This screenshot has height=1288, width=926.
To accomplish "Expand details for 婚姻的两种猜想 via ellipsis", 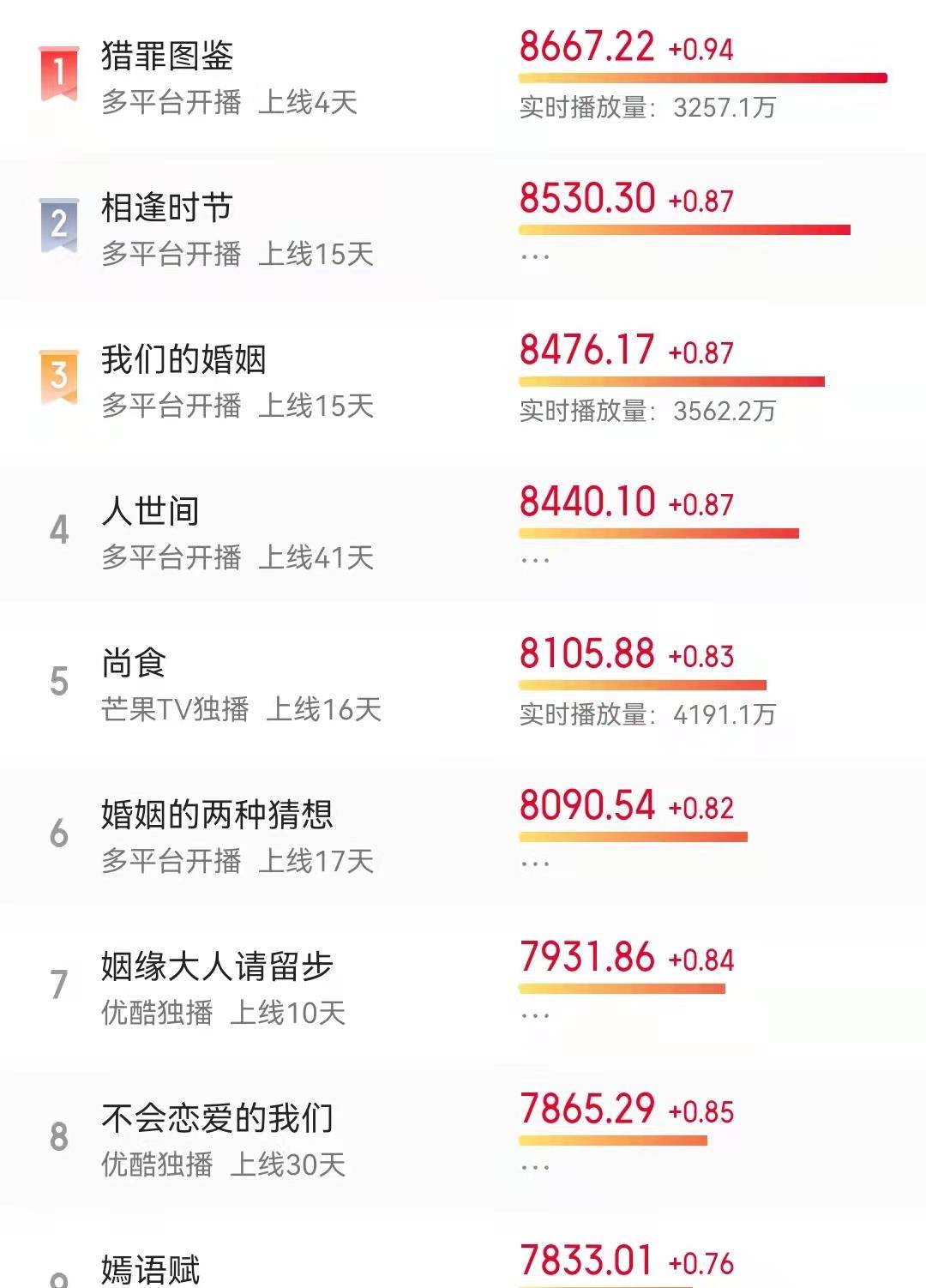I will [x=533, y=866].
